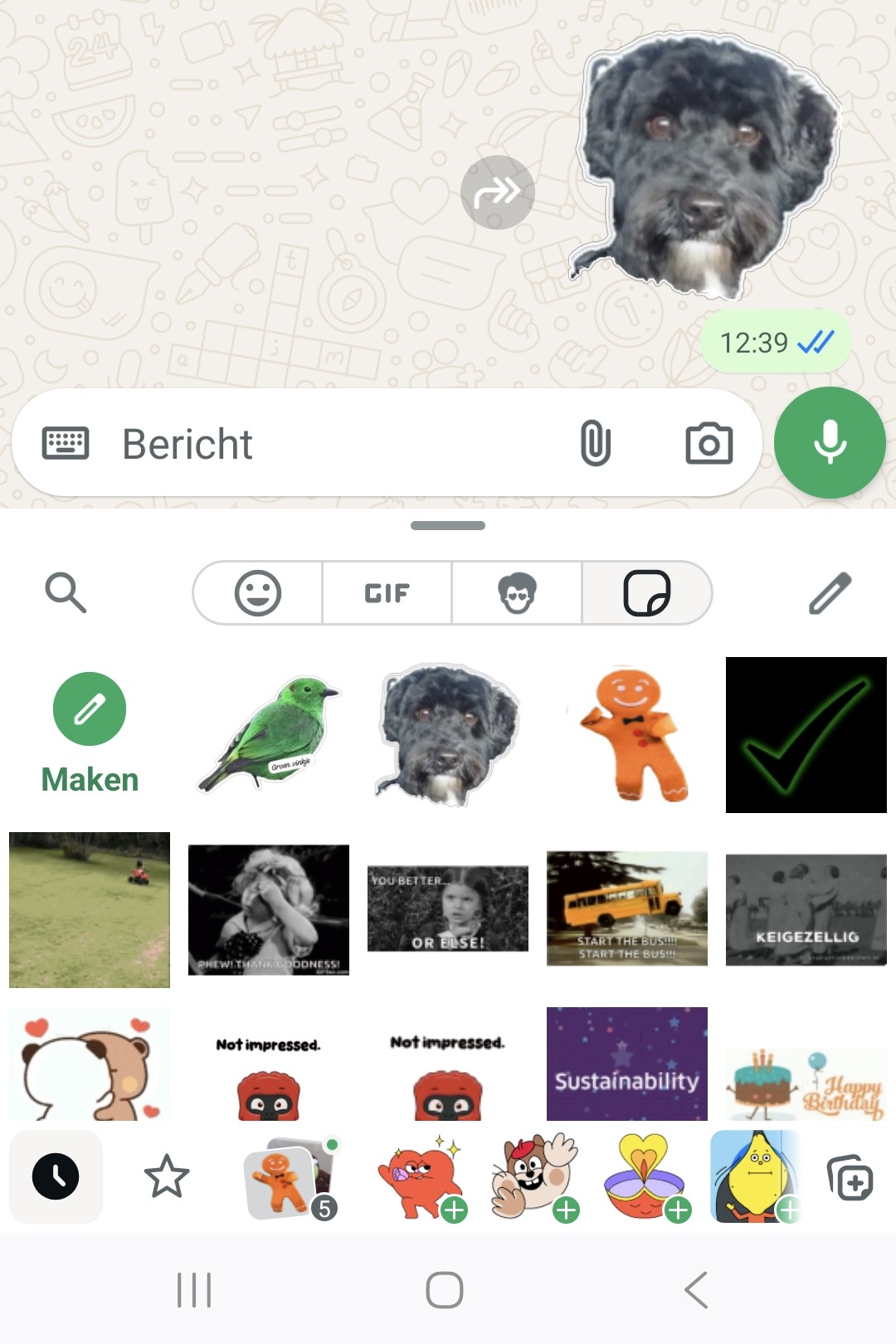Edit stickers with the pencil icon
The image size is (896, 1344).
[x=830, y=592]
